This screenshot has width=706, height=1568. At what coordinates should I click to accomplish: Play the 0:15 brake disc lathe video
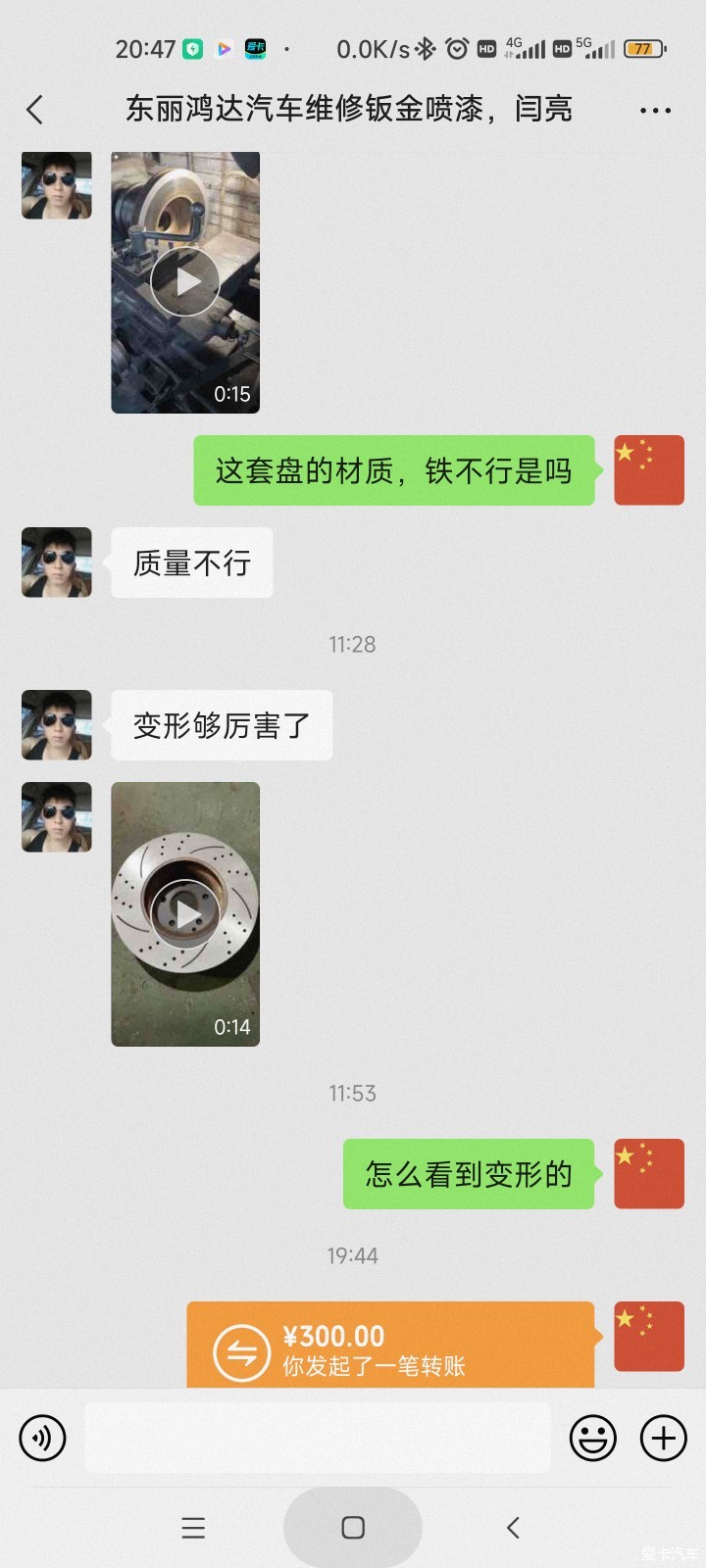[185, 282]
